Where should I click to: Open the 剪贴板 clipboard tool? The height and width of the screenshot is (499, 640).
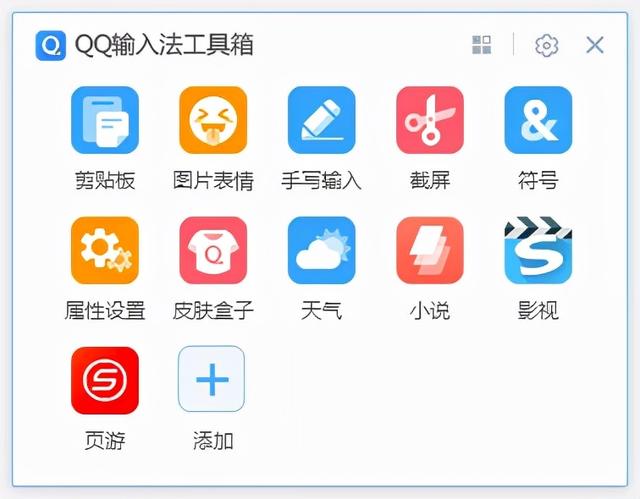105,121
